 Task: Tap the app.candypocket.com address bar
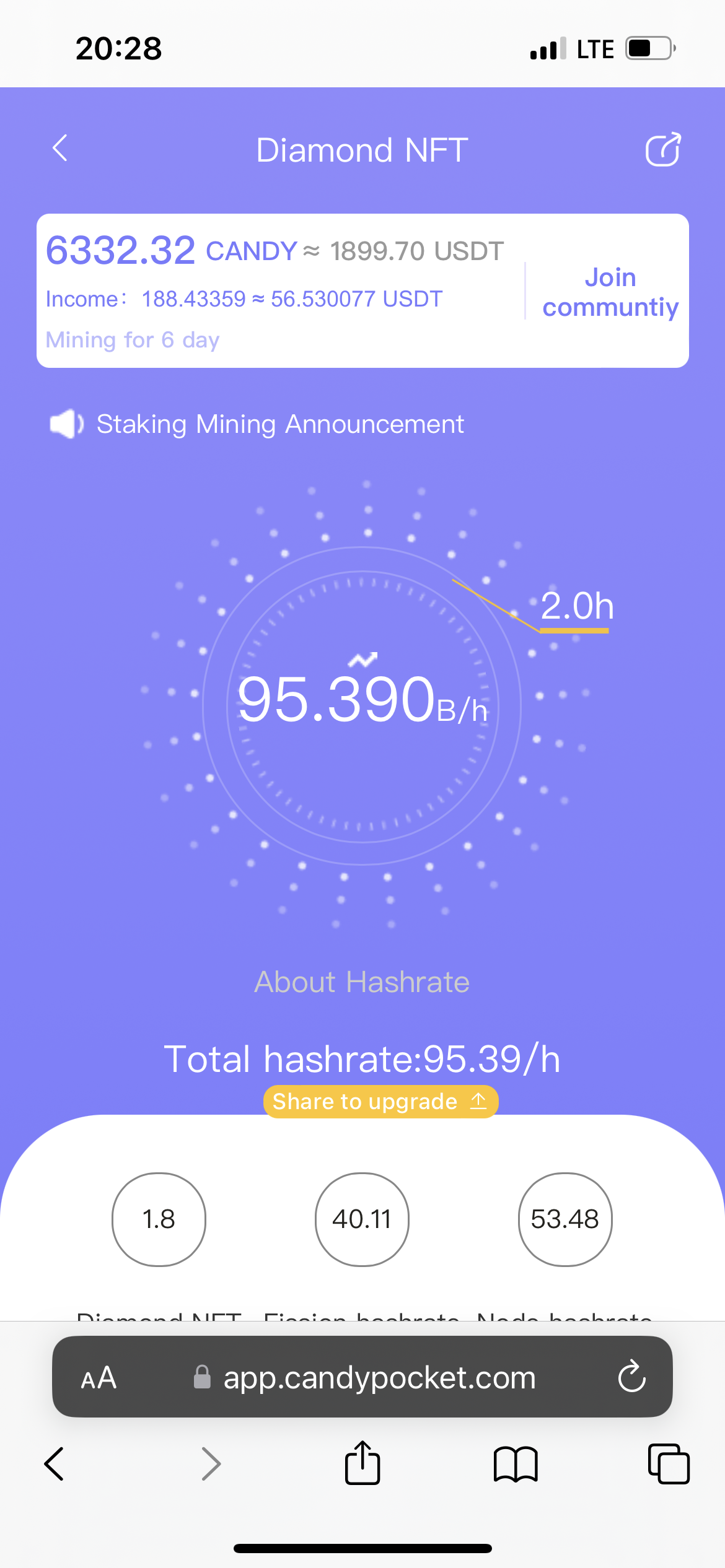click(379, 1378)
